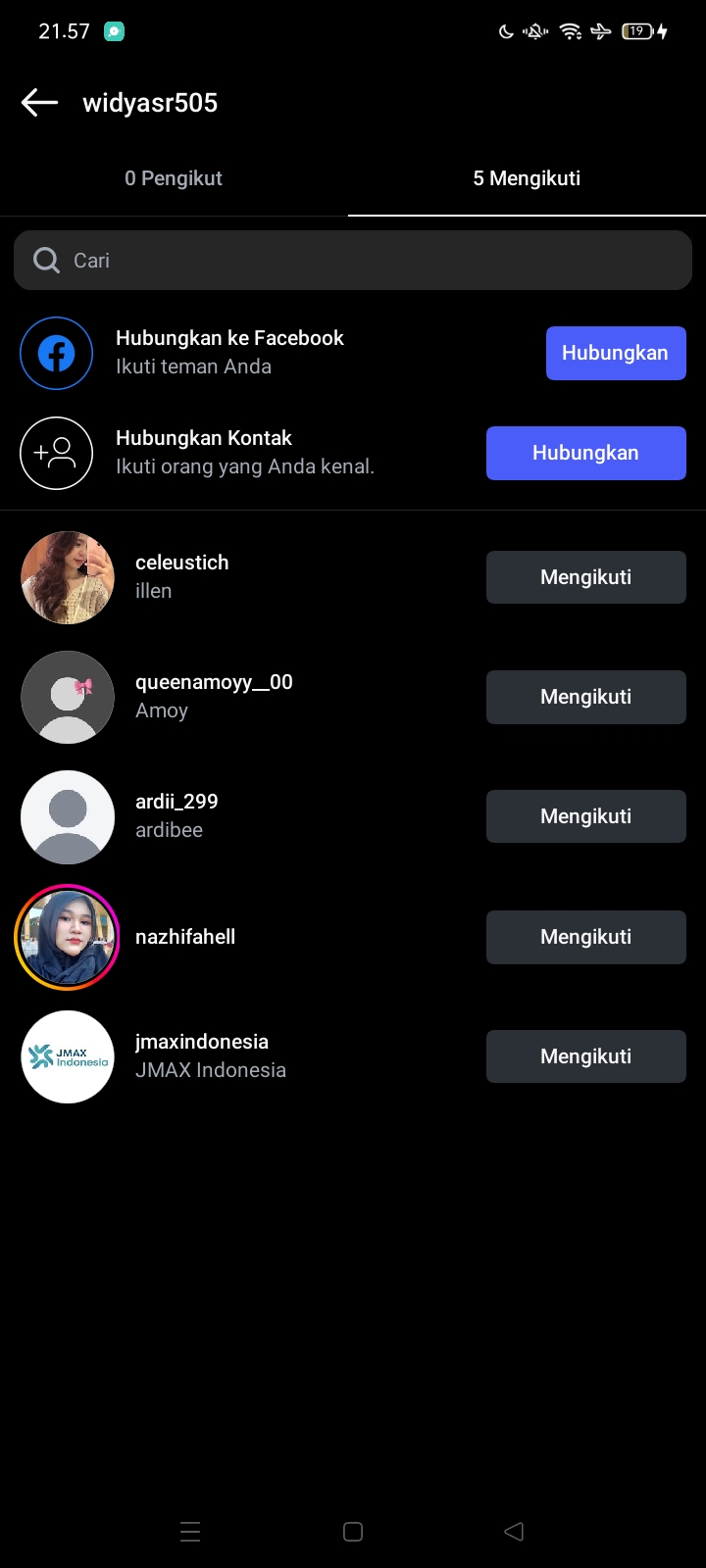Select the 5 Mengikuti tab

point(527,178)
